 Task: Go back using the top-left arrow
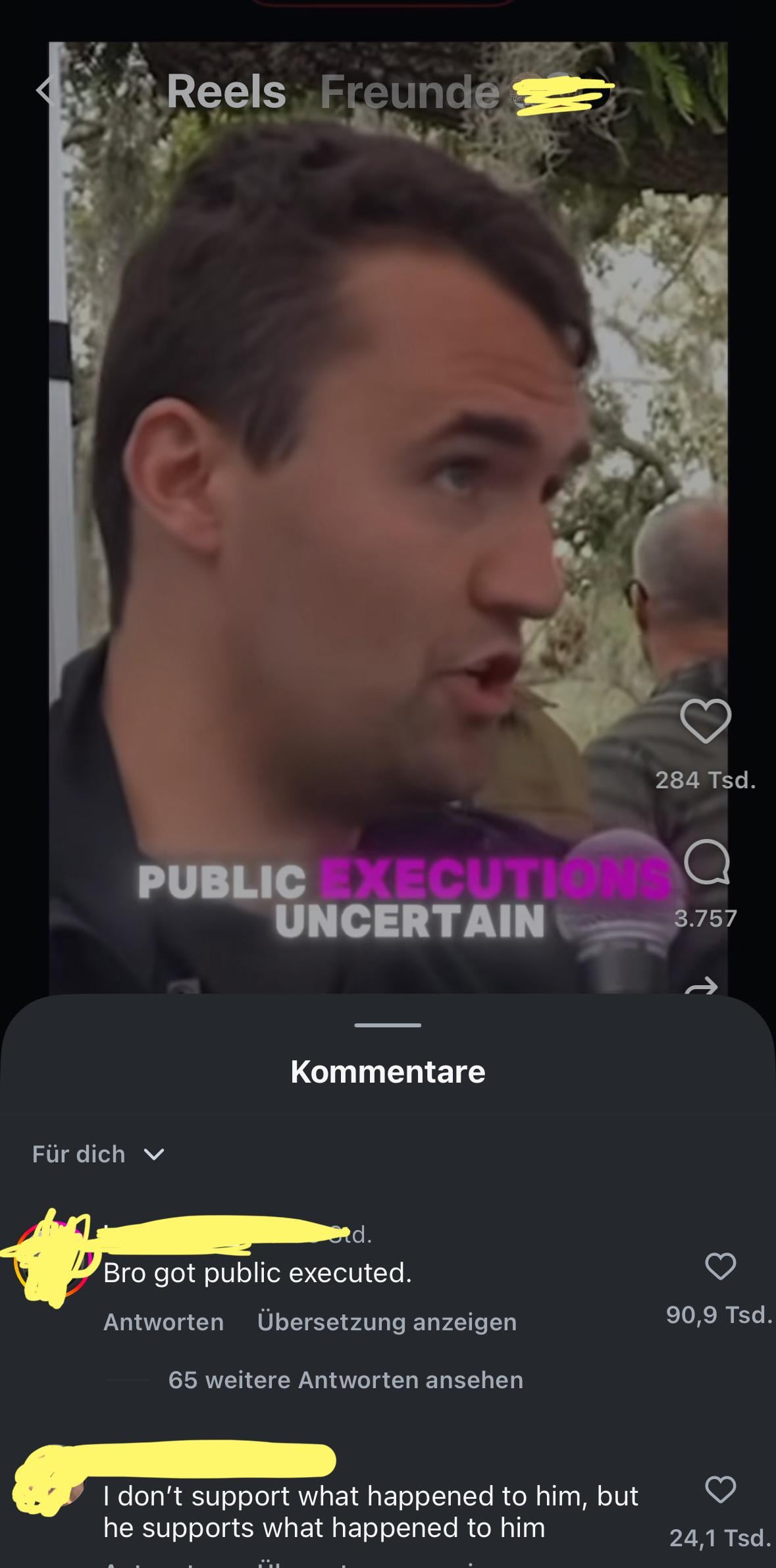[x=45, y=91]
